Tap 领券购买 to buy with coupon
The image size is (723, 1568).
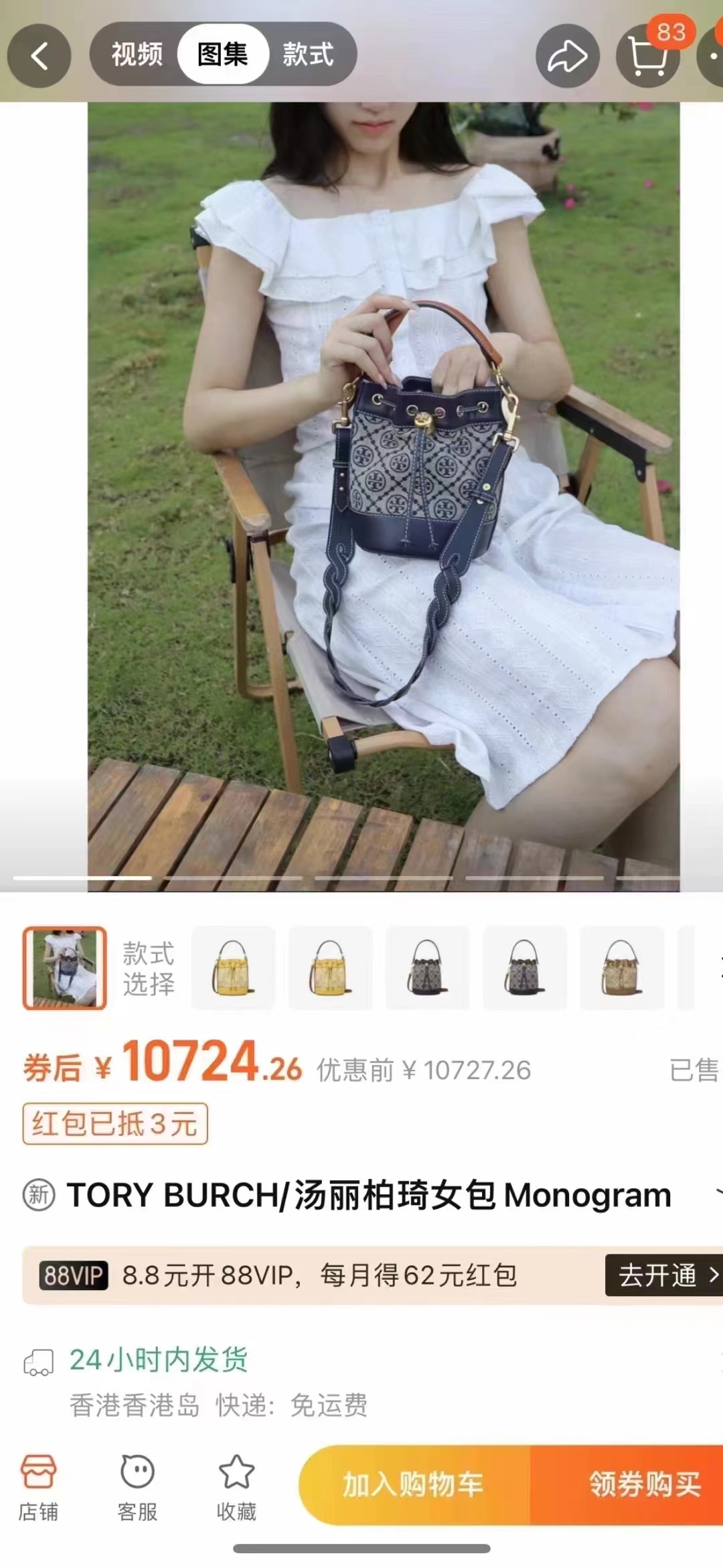pyautogui.click(x=644, y=1485)
